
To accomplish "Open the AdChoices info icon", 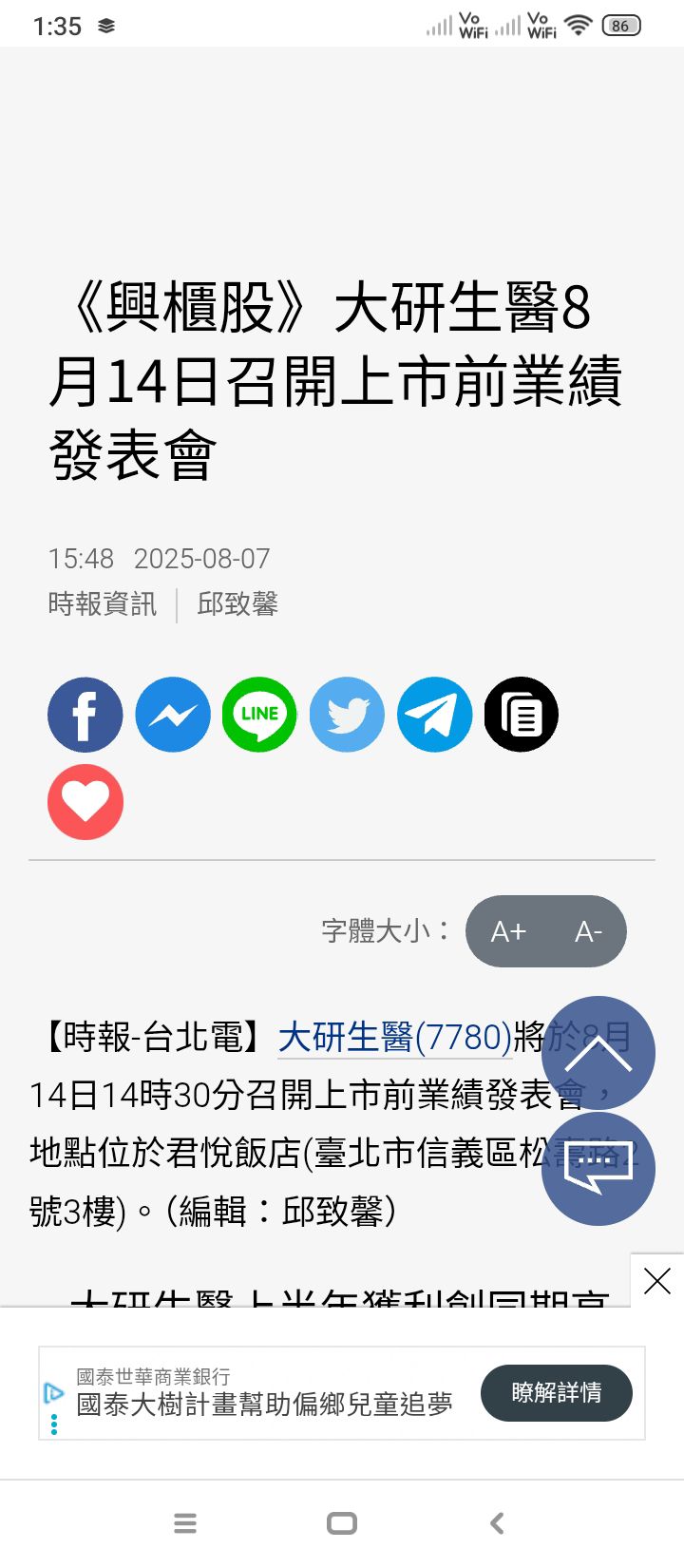I will 54,1394.
